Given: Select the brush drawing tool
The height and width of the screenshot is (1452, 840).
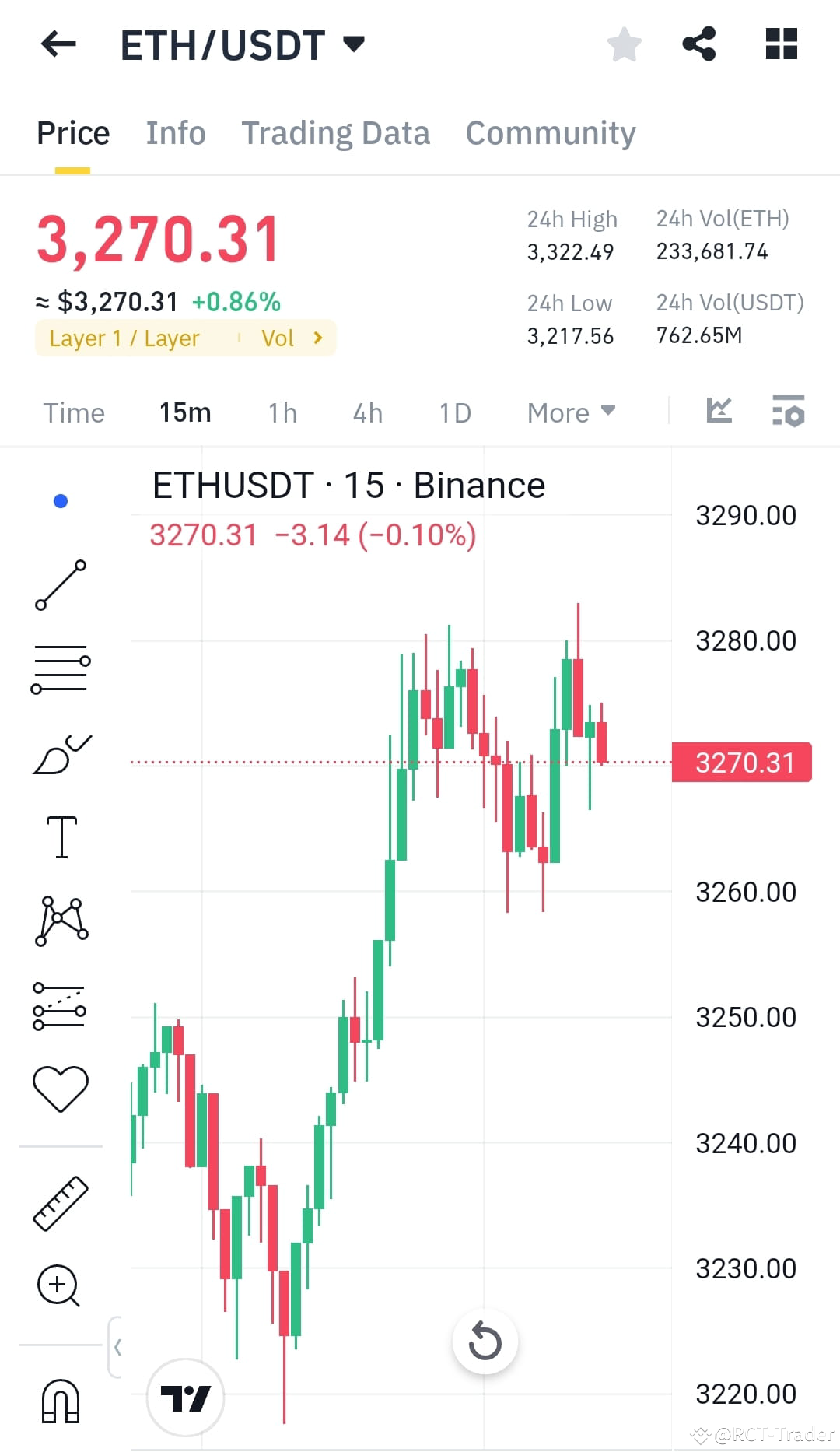Looking at the screenshot, I should [61, 751].
